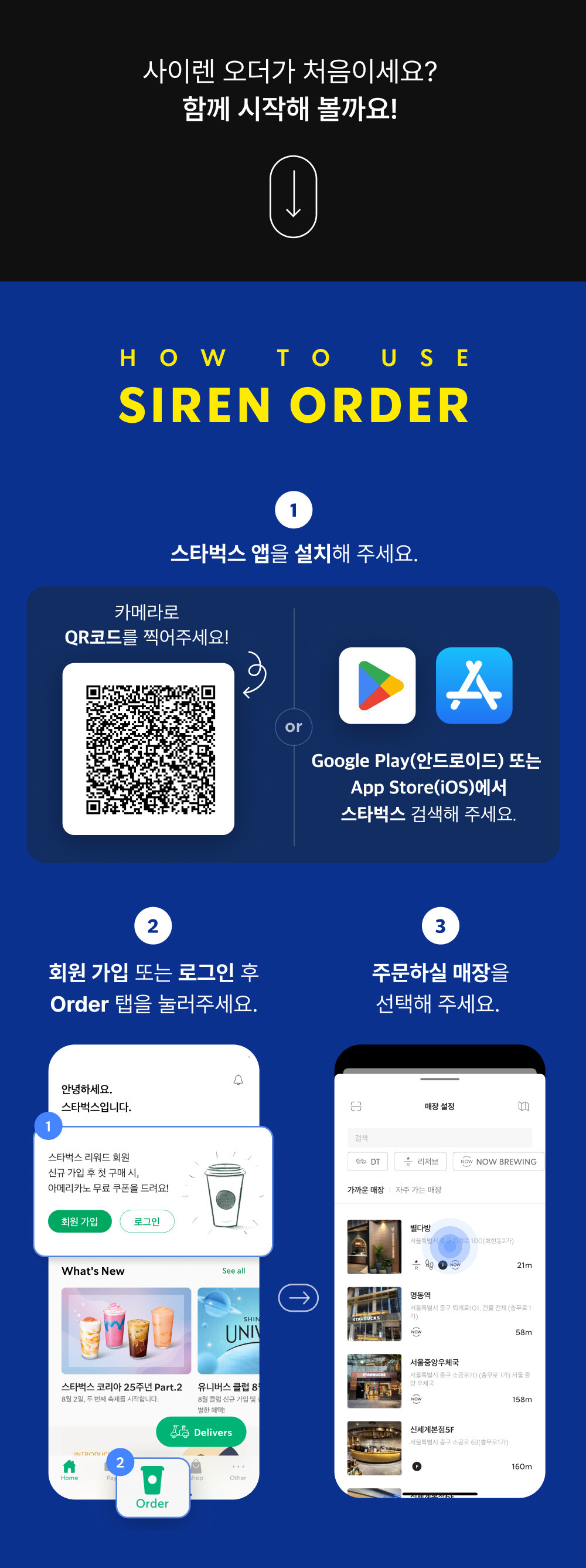Toggle the DT store filter

[x=367, y=1162]
